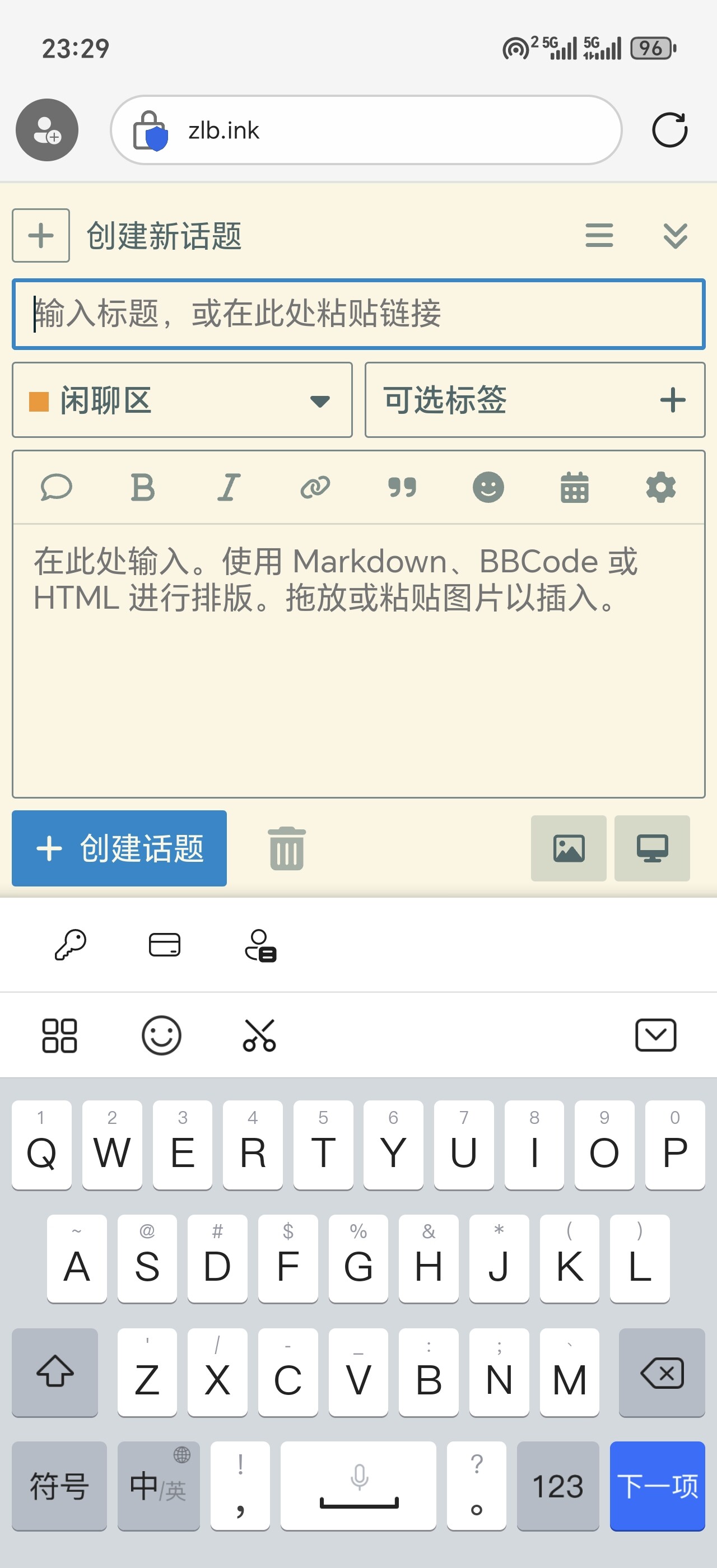The width and height of the screenshot is (717, 1568).
Task: Open the browser account avatar
Action: coord(47,130)
